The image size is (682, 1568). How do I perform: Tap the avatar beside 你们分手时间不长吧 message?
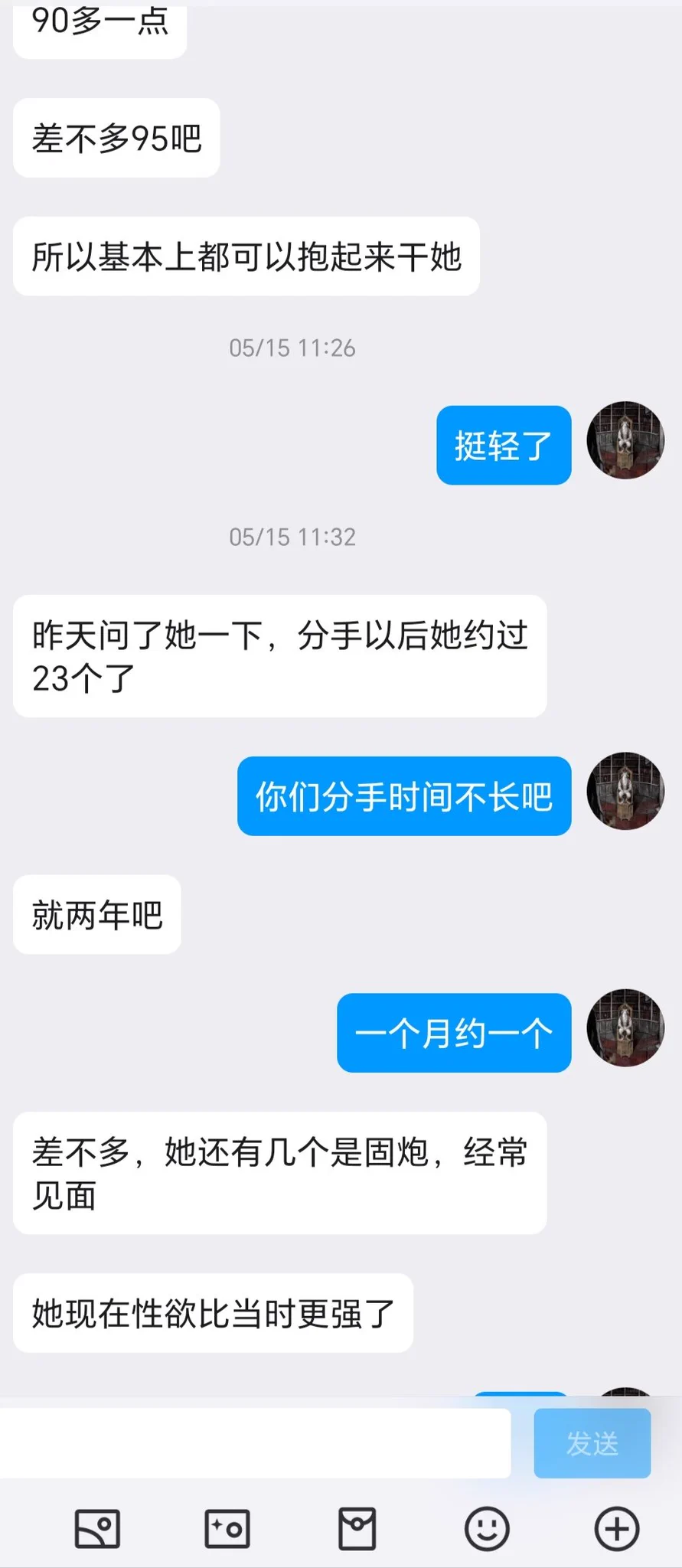pos(625,791)
